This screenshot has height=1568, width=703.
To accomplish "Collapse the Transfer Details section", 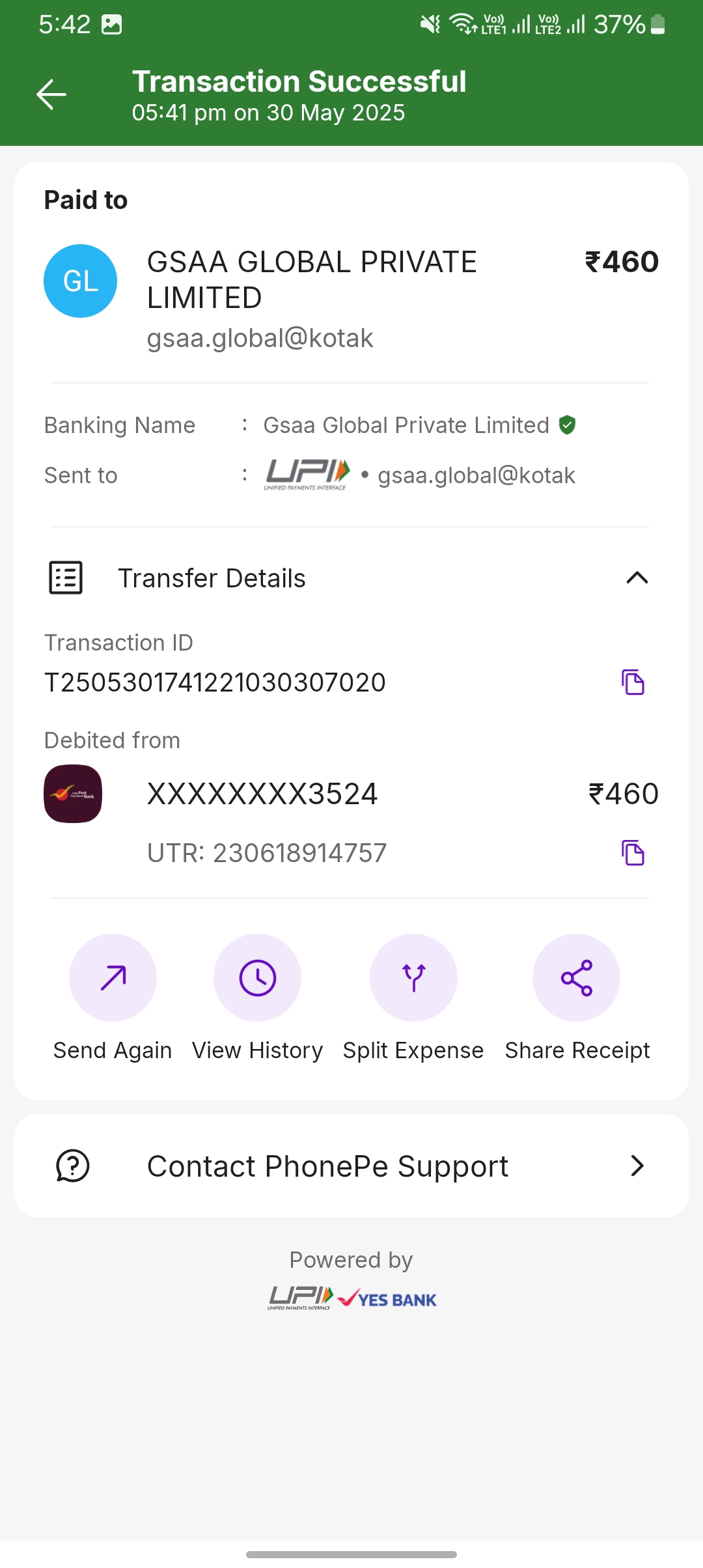I will (637, 578).
